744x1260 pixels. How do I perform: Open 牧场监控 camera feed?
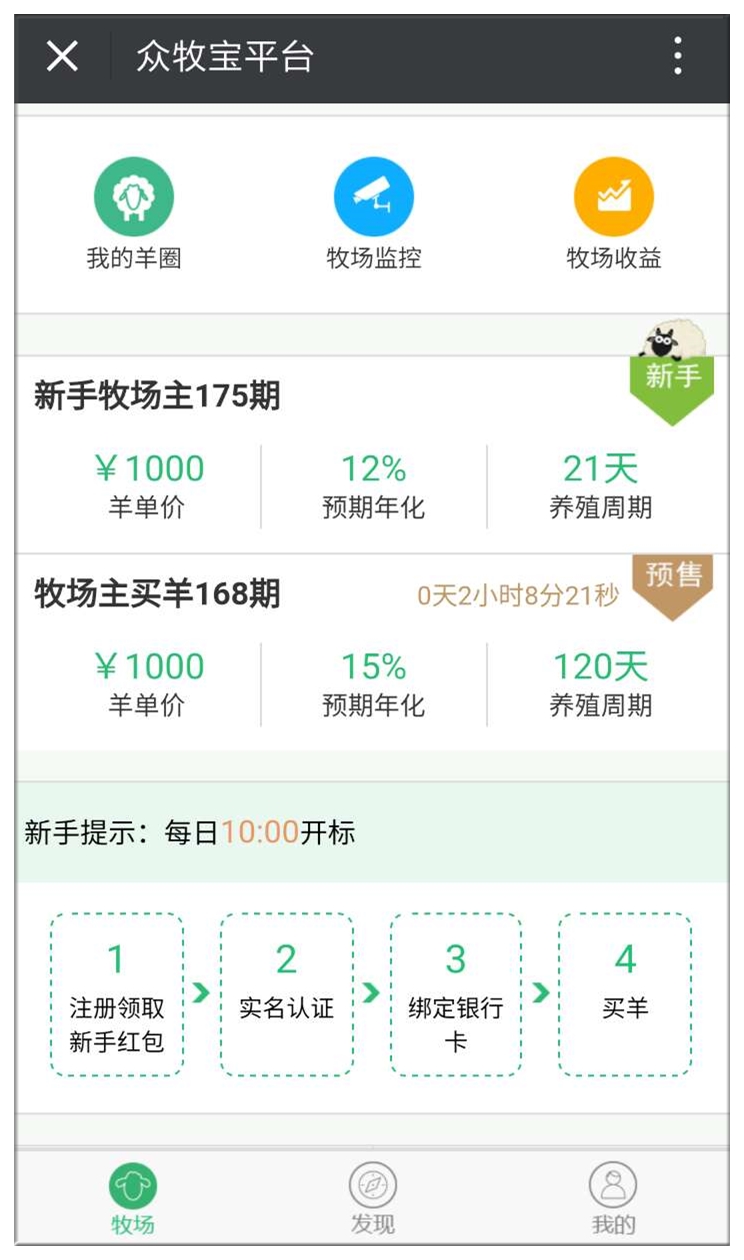(373, 213)
